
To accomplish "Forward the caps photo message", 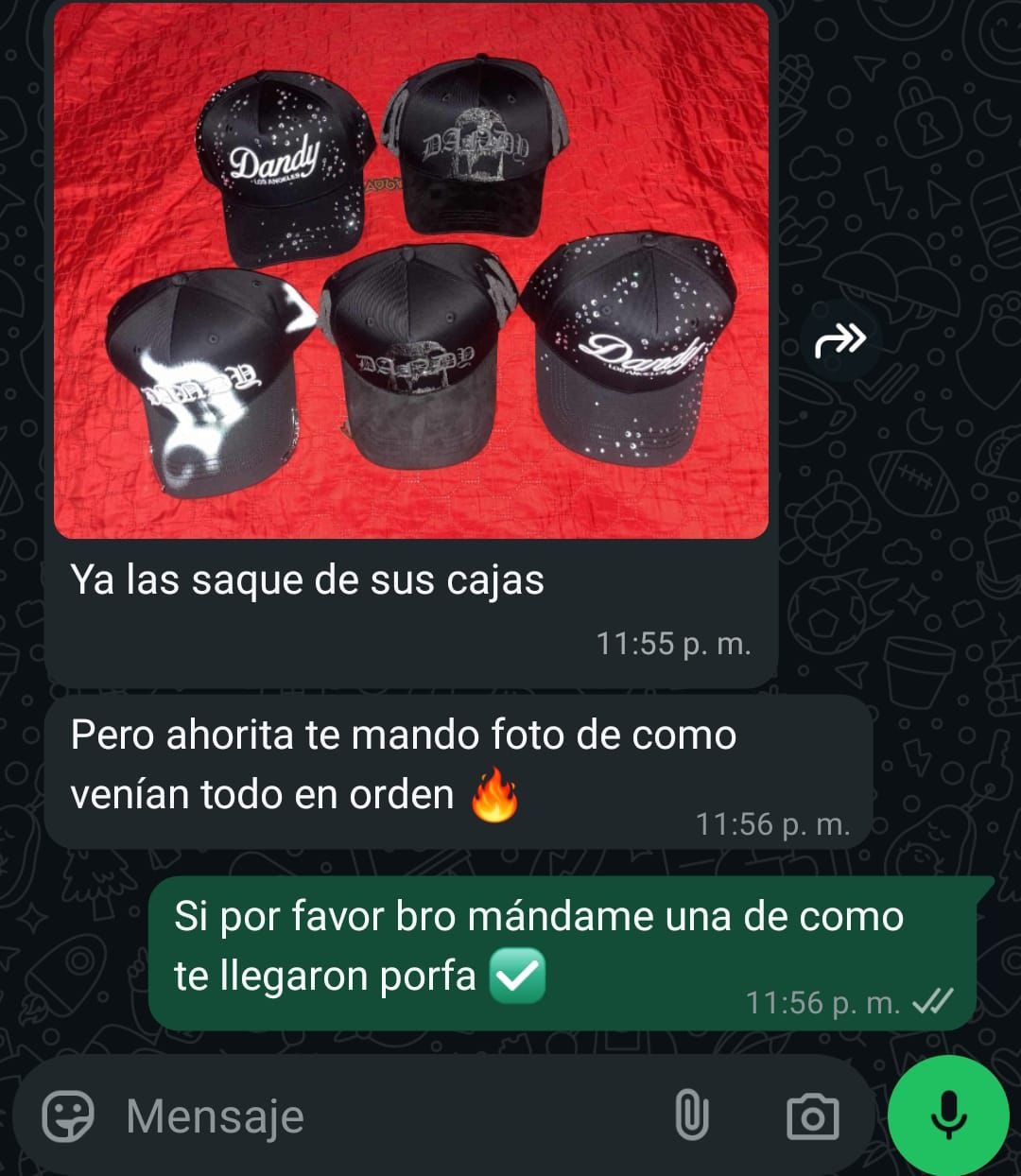I will (x=839, y=339).
